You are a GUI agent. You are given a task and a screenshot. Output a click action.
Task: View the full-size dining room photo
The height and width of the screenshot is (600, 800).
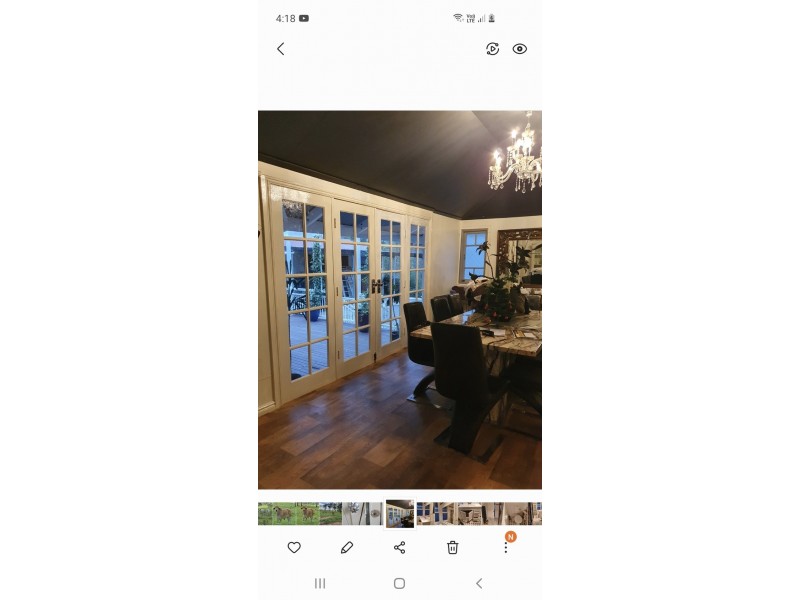(400, 299)
